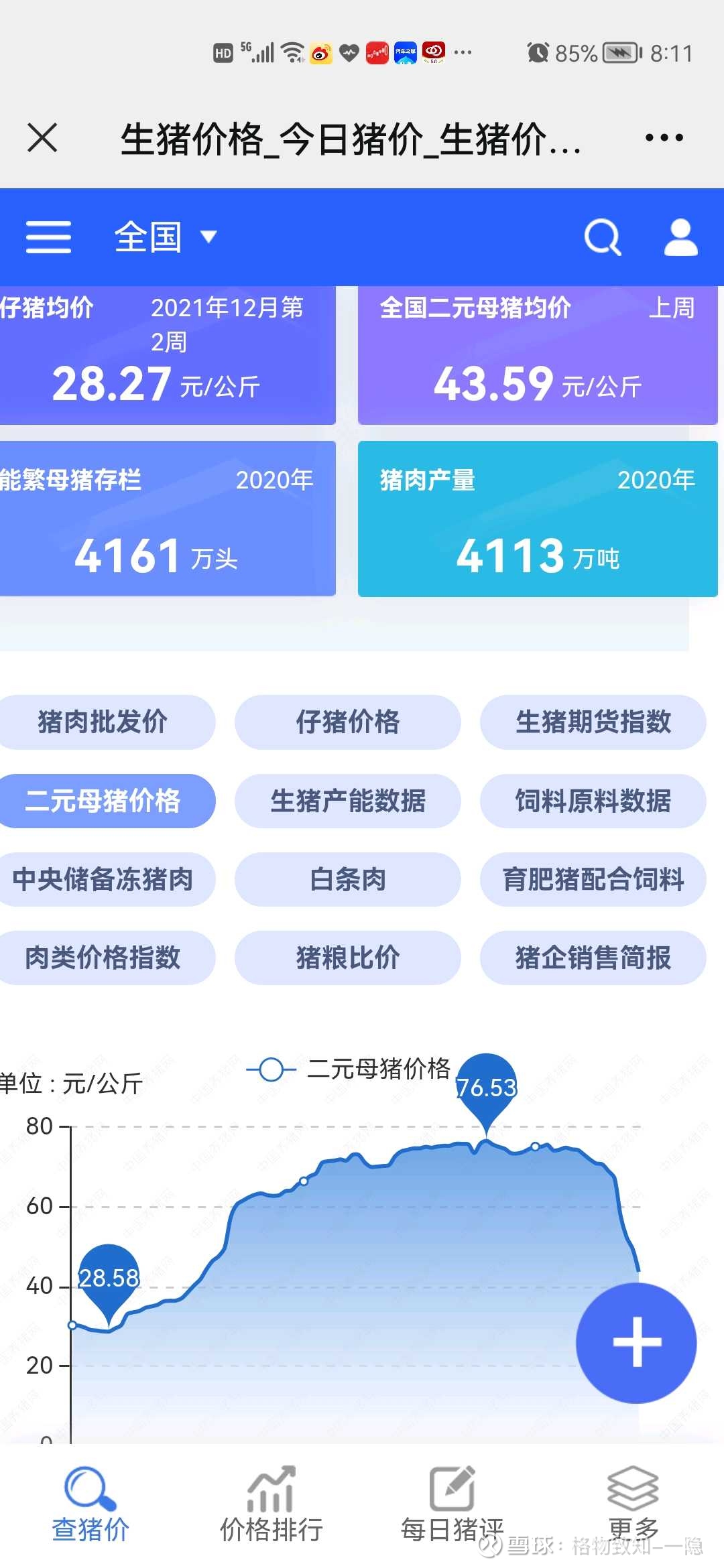
Task: Open the three-dot overflow menu
Action: (664, 138)
